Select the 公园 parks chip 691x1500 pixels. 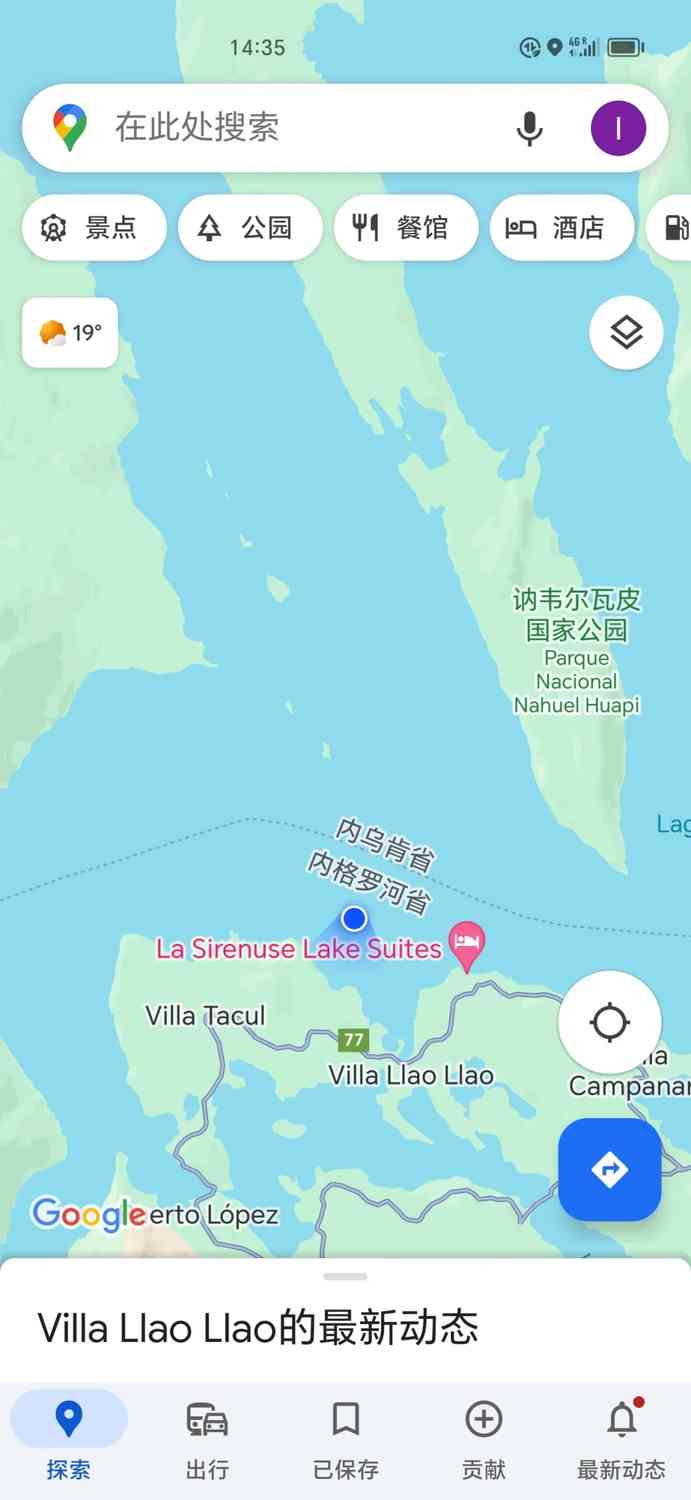tap(250, 228)
